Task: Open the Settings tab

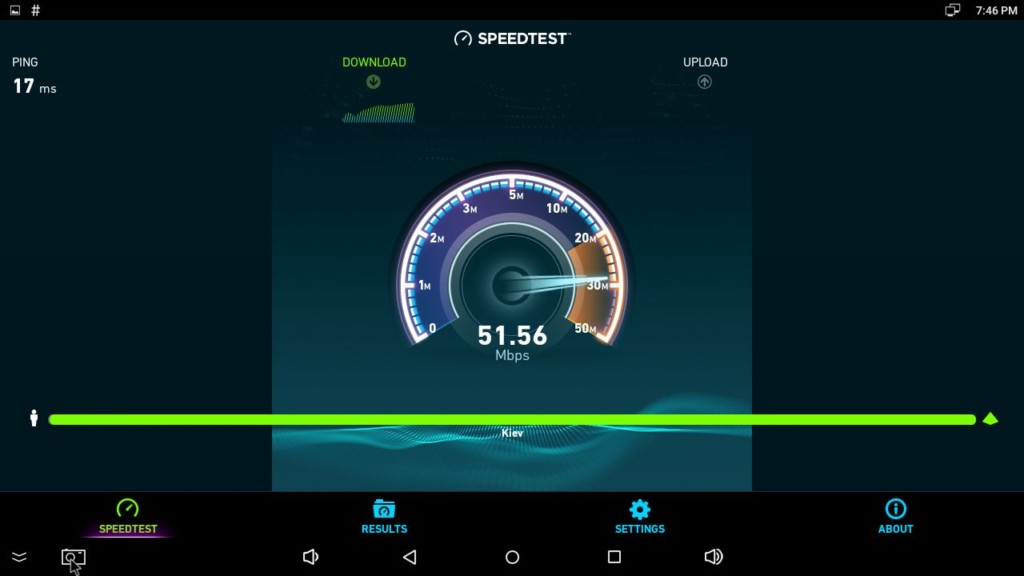Action: [x=640, y=516]
